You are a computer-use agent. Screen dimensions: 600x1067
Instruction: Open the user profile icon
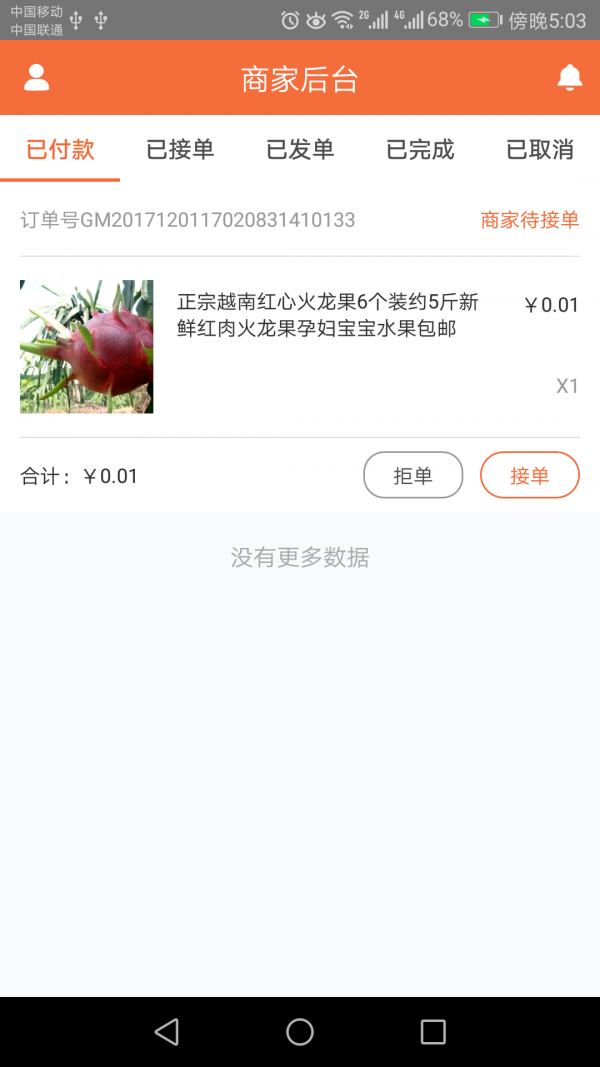click(37, 78)
